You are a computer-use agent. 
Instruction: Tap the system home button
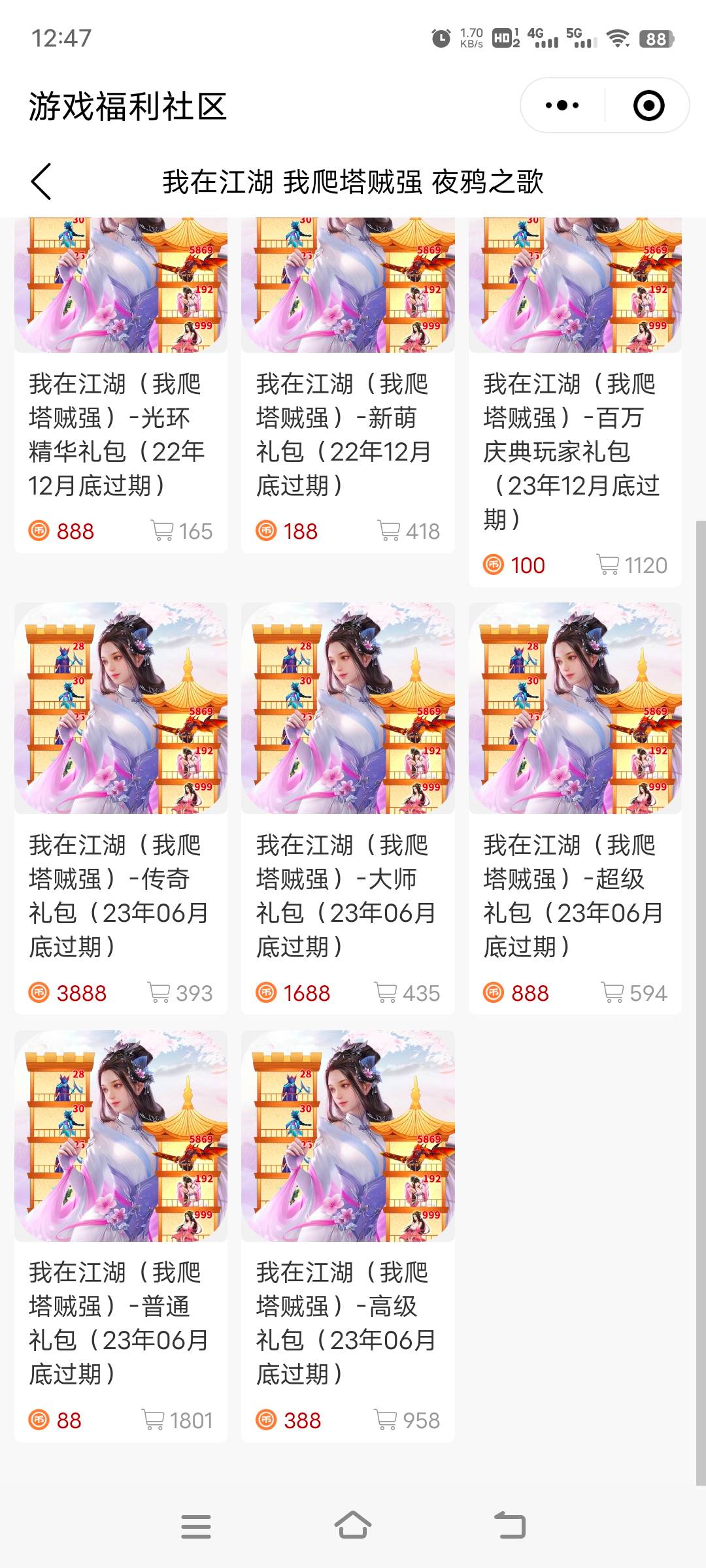tap(353, 1526)
